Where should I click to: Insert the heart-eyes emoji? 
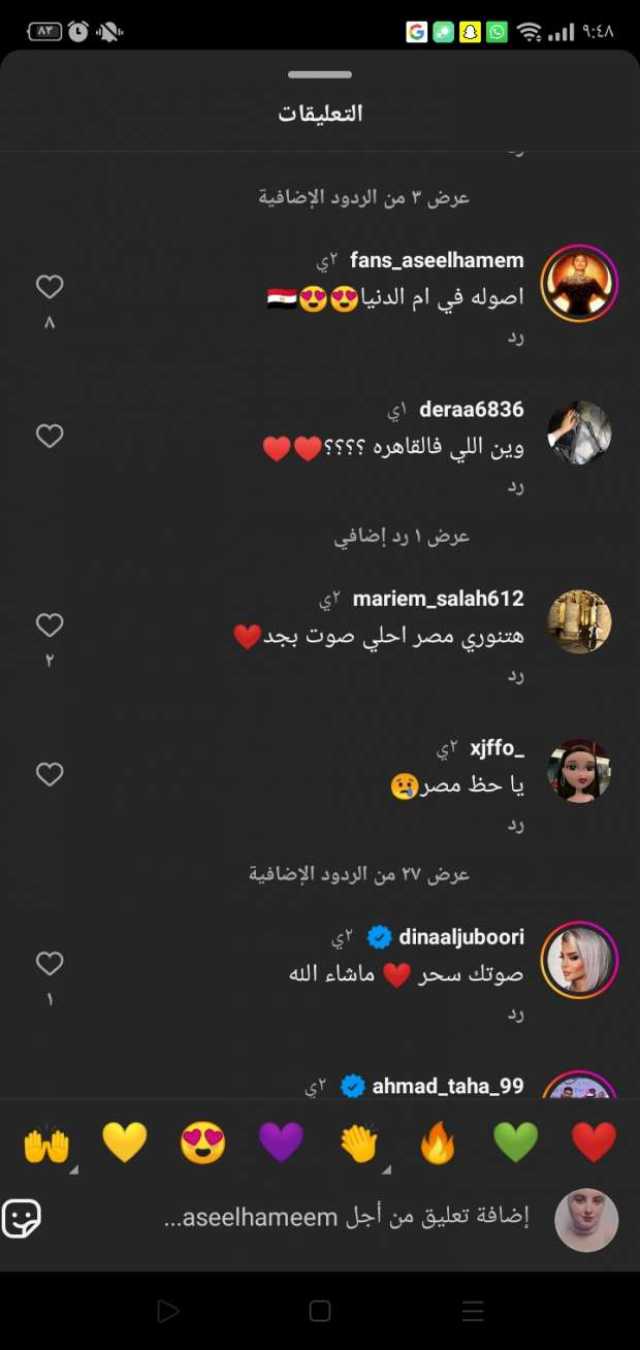[203, 1143]
